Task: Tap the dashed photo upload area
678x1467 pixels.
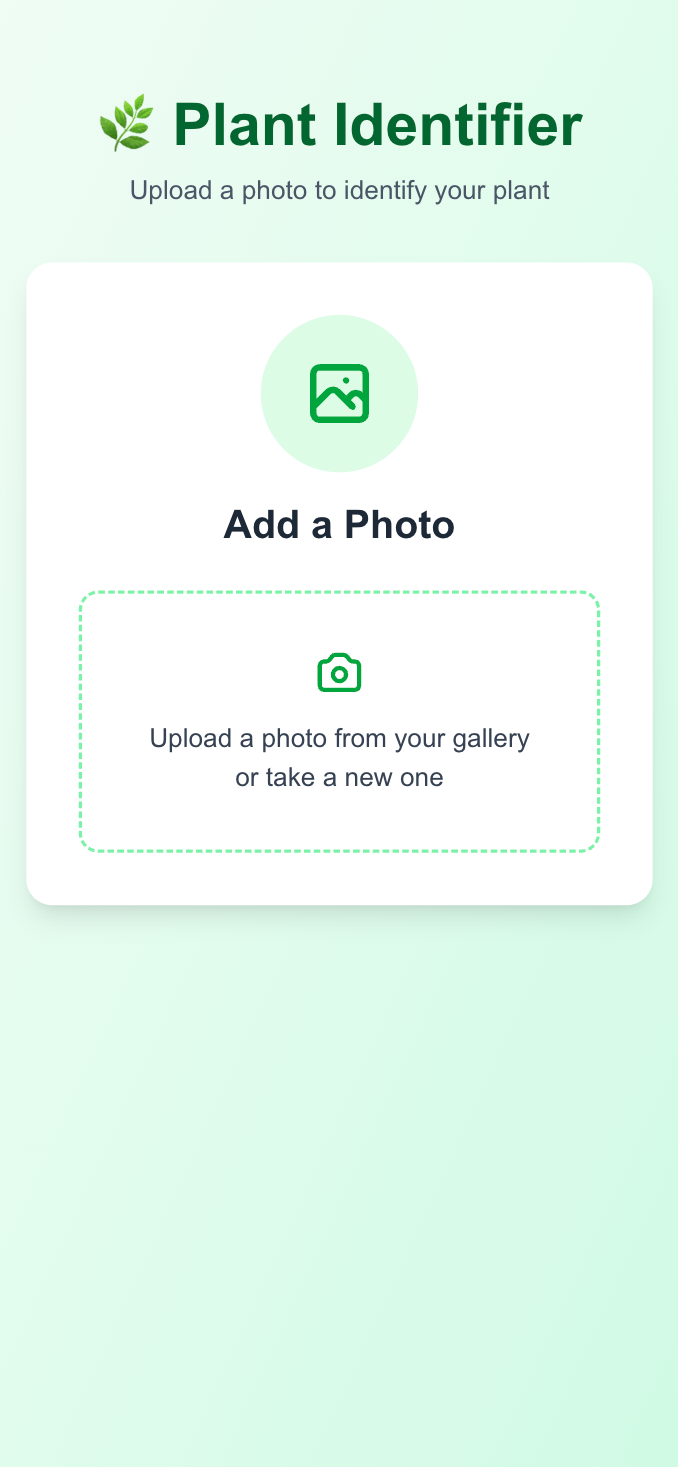Action: click(x=339, y=721)
